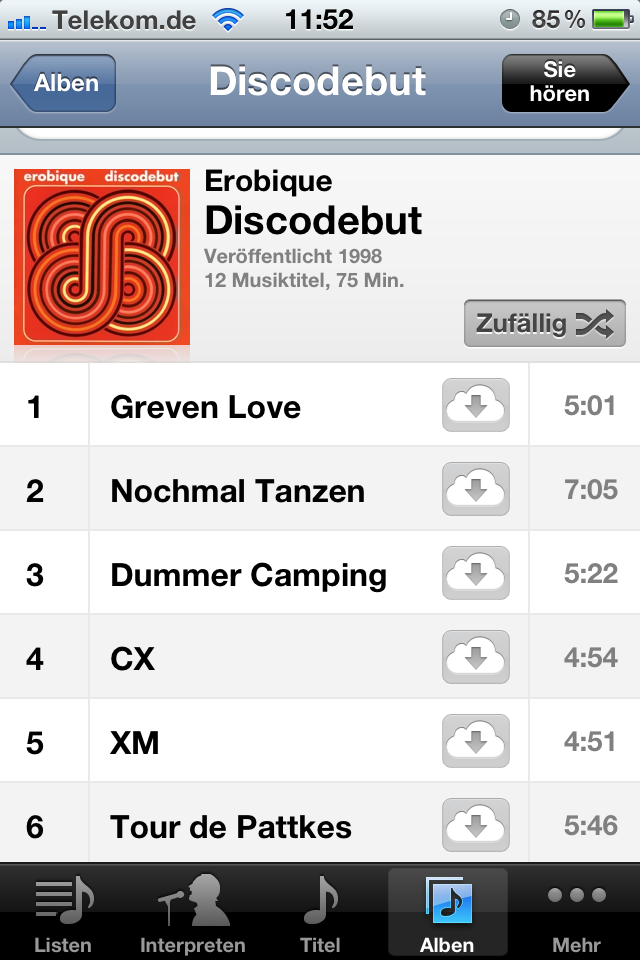Shuffle the album with Zufällig
This screenshot has height=960, width=640.
(x=544, y=324)
